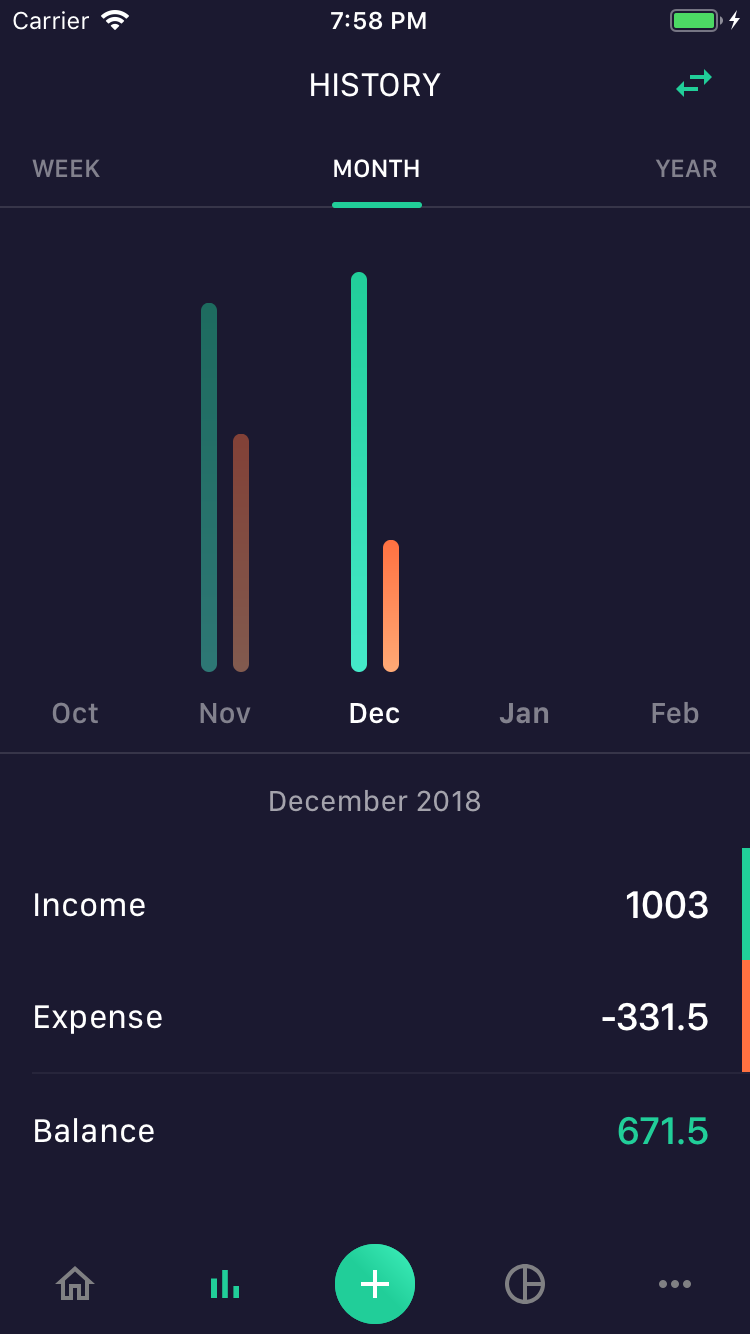This screenshot has height=1334, width=750.
Task: Select Feb on the month axis
Action: pos(674,713)
